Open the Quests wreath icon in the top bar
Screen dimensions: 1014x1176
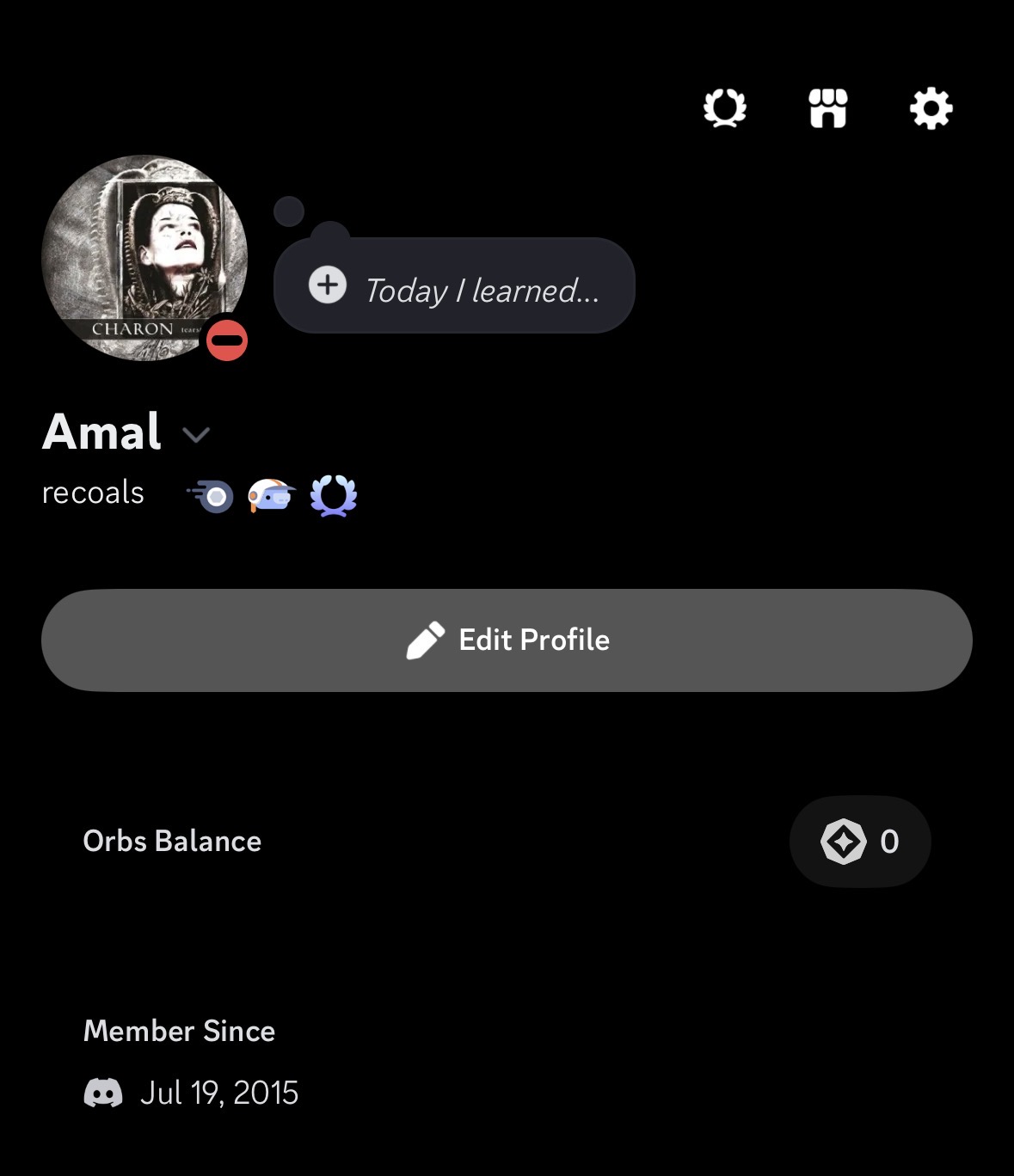(724, 109)
